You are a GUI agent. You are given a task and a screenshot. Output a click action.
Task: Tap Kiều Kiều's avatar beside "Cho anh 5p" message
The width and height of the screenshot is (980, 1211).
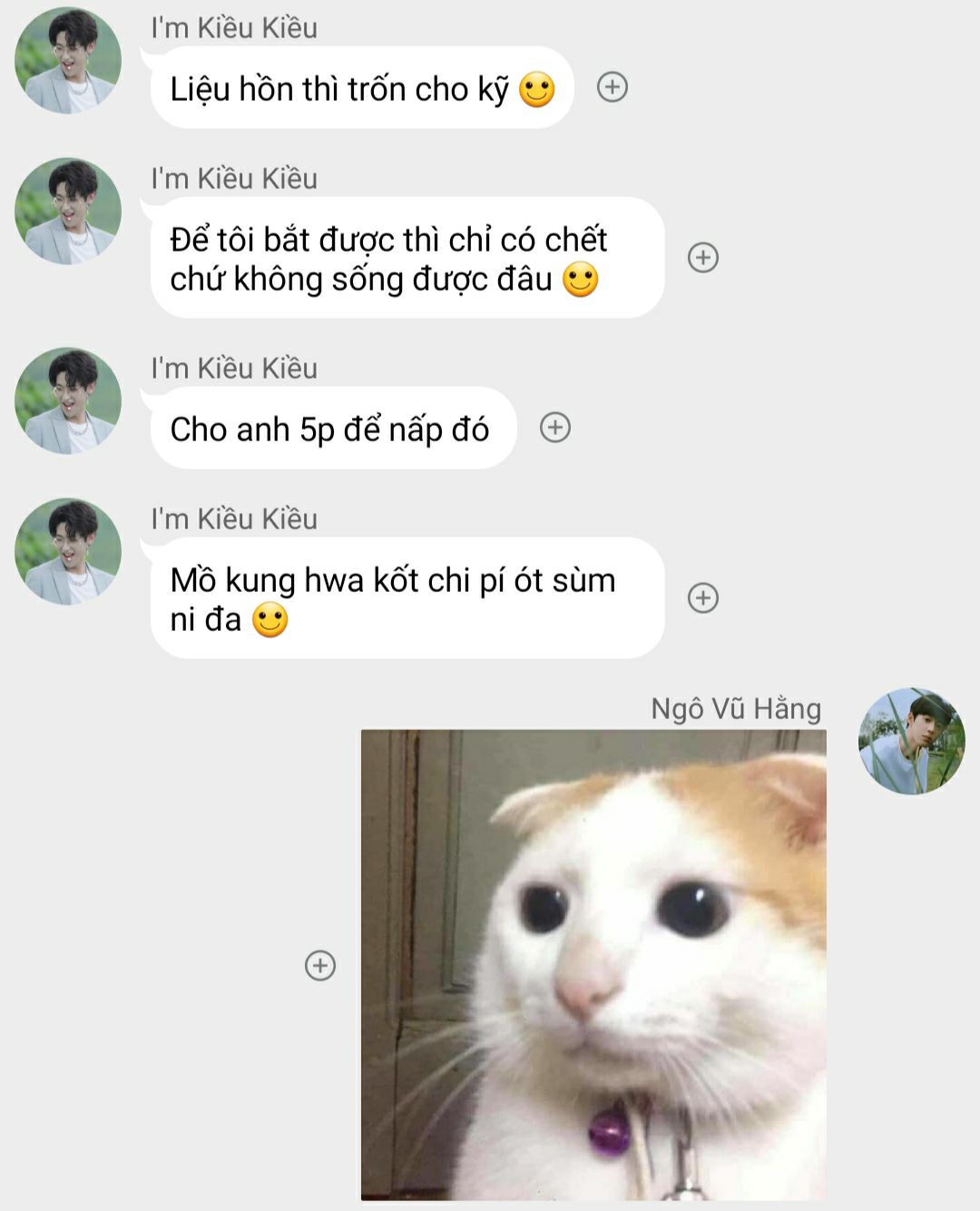coord(68,401)
